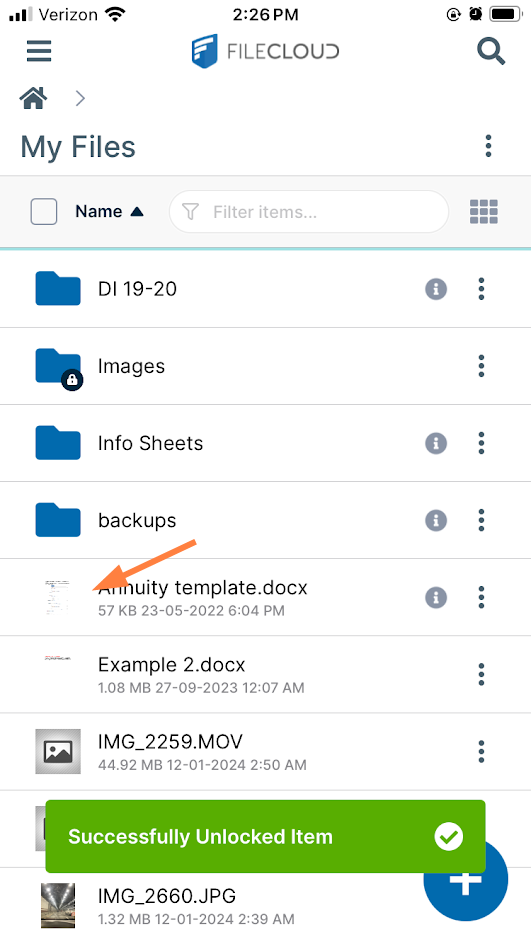The width and height of the screenshot is (531, 944).
Task: Open more options for backups
Action: 481,520
